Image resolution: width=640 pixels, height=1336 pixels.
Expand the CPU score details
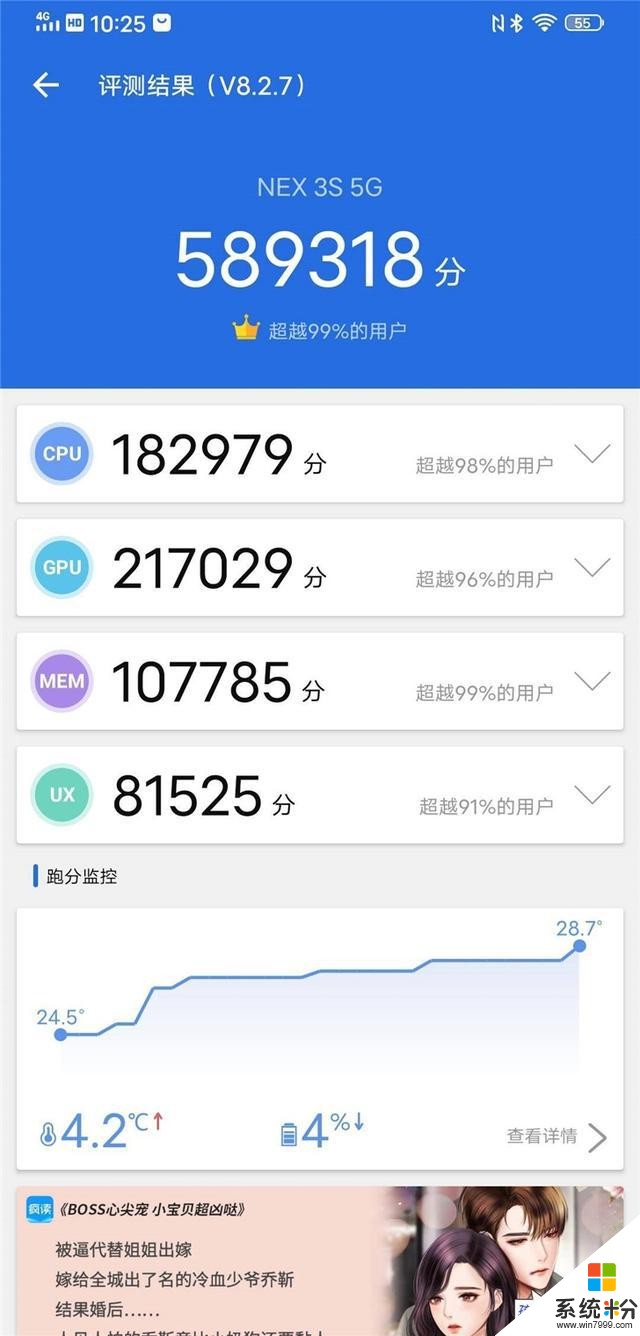[x=592, y=454]
